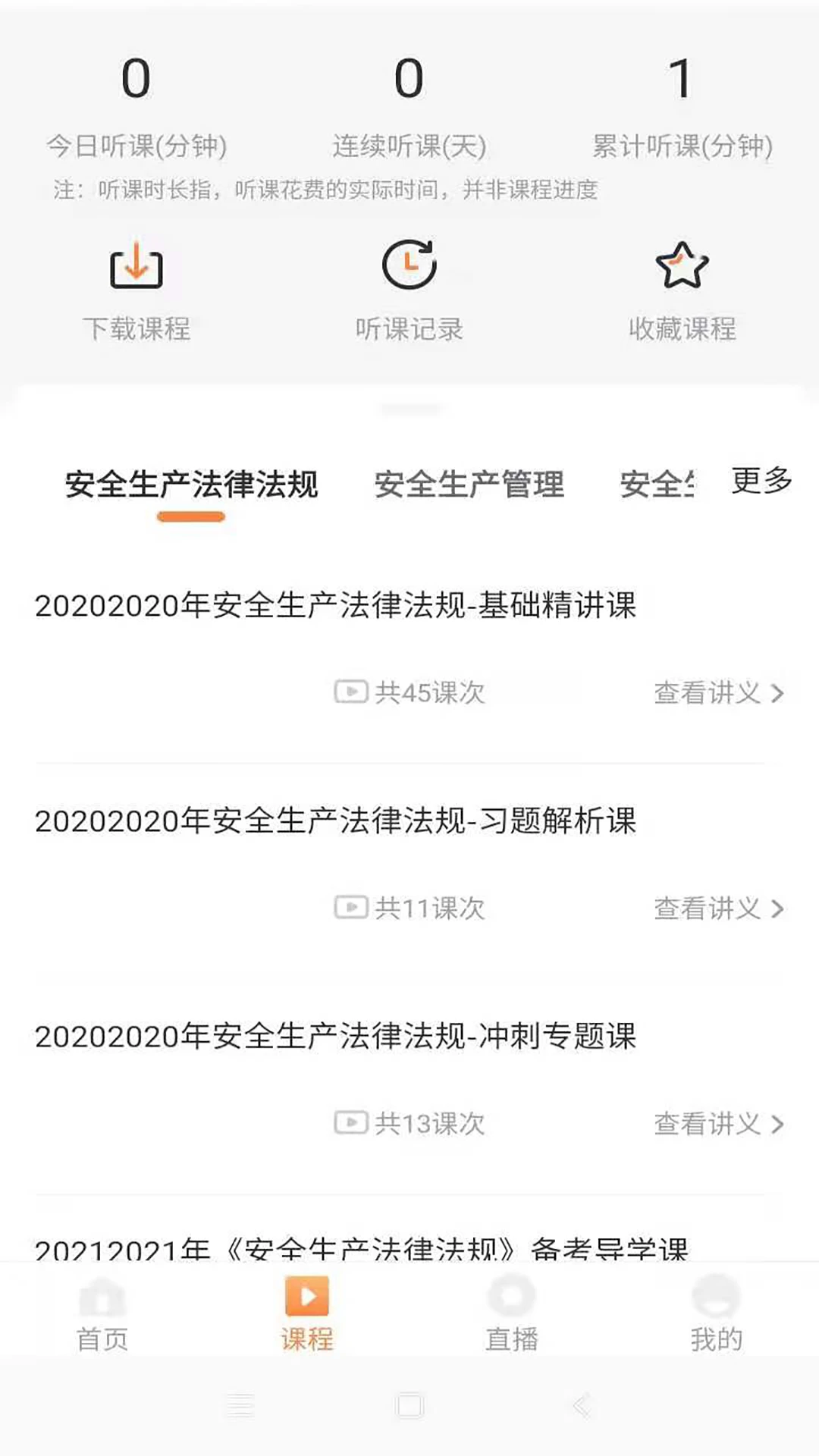Tap 更多 to see more subjects
819x1456 pixels.
tap(761, 481)
